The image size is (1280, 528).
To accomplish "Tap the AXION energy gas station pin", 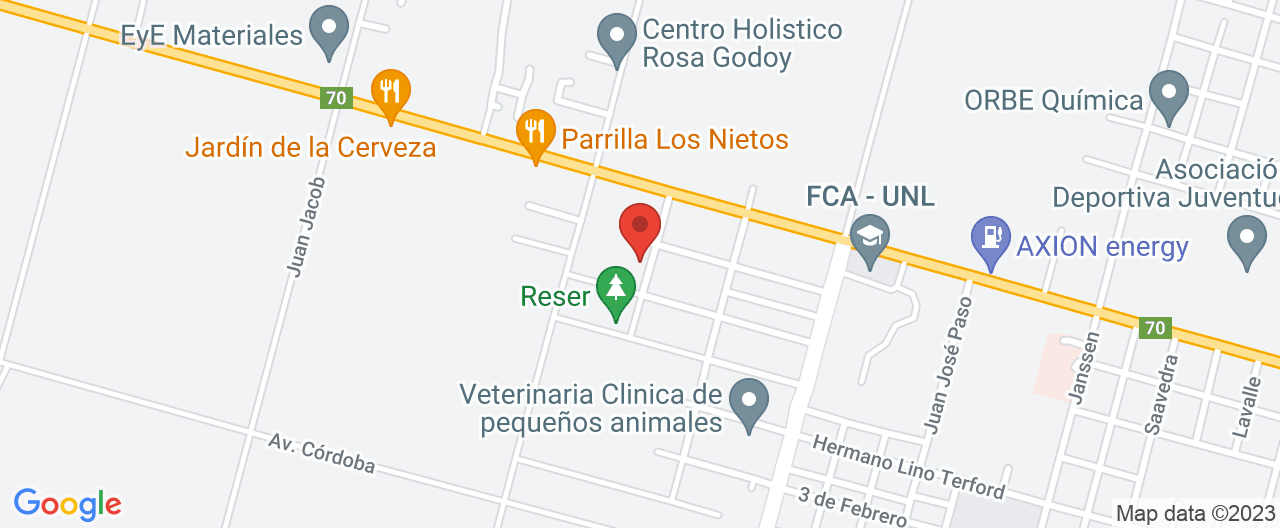I will click(991, 239).
